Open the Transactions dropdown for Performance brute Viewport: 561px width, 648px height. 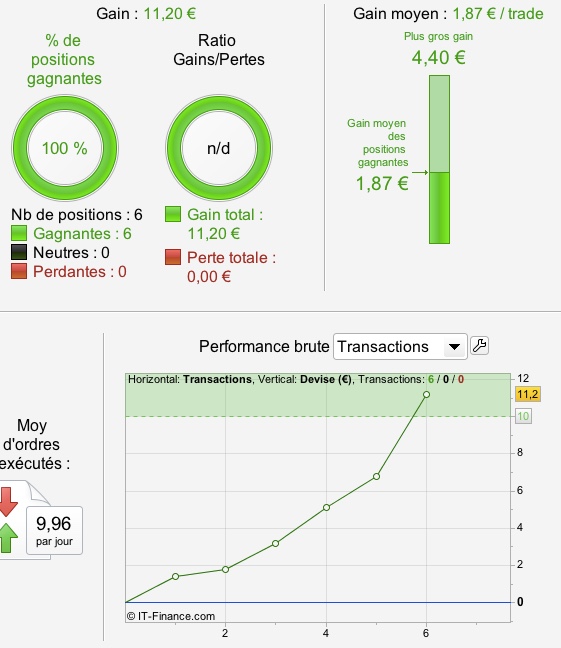[400, 346]
